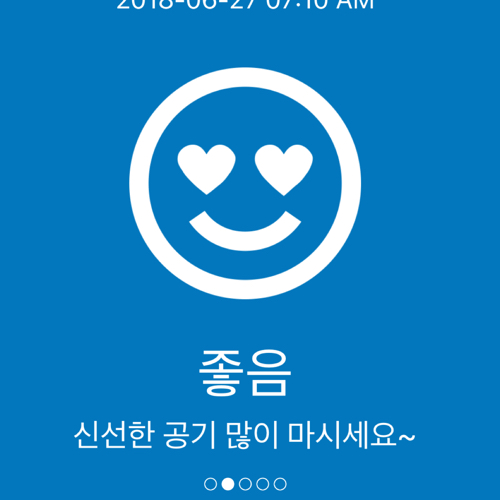
Task: Open the last page indicator dot
Action: [280, 484]
